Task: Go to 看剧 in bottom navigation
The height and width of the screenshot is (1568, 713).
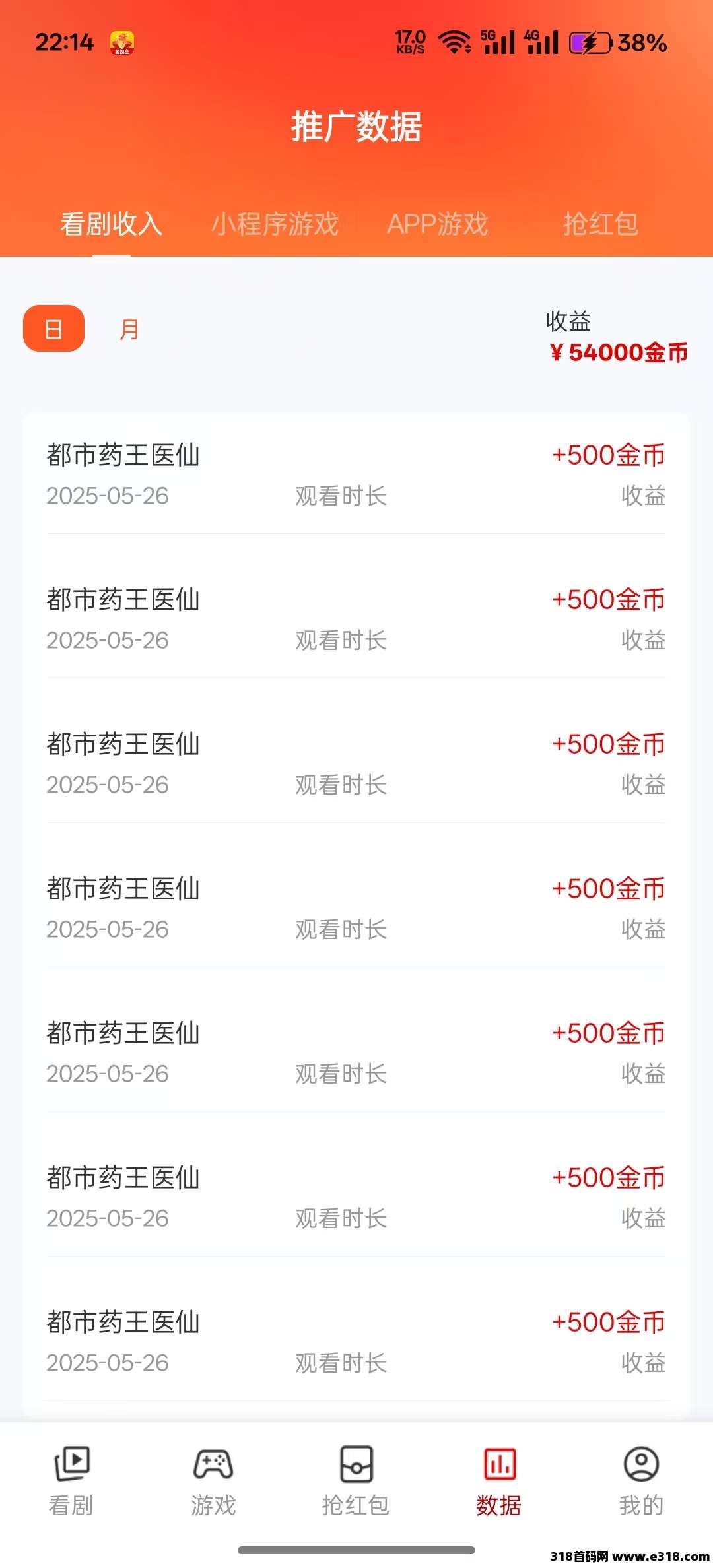Action: click(x=71, y=1481)
